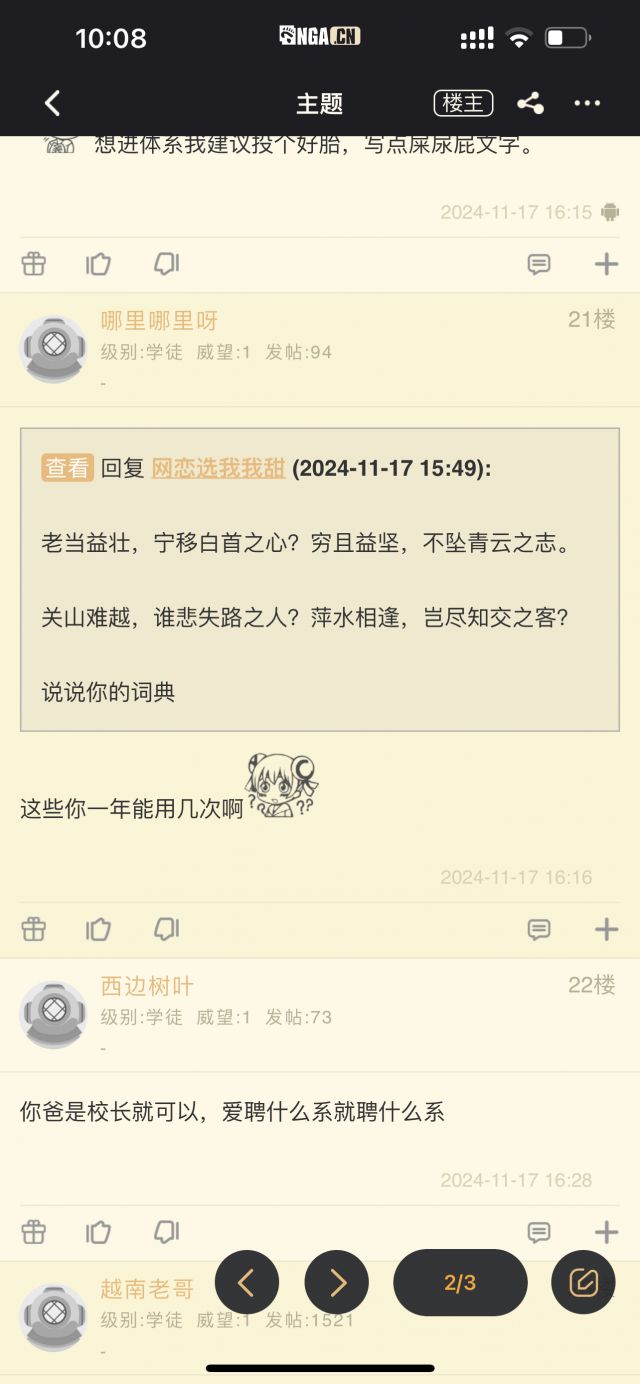Viewport: 640px width, 1384px height.
Task: Open the 2/3 page selector
Action: tap(460, 1282)
